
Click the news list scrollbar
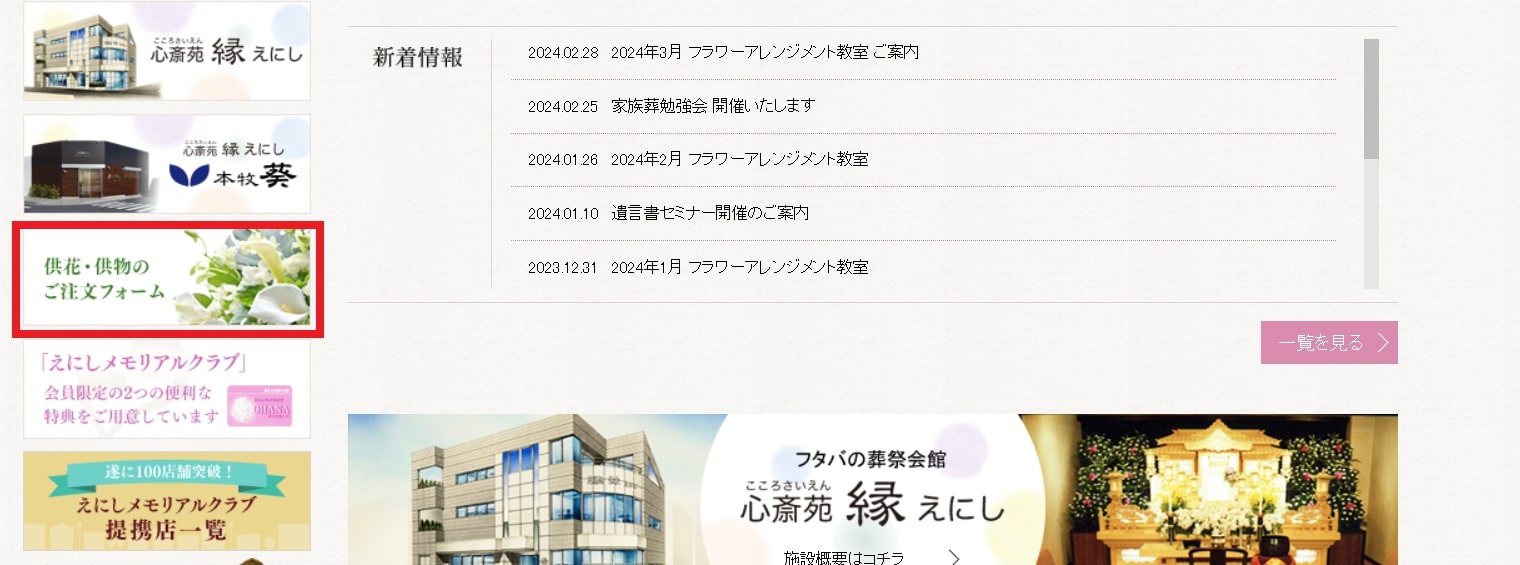click(1371, 99)
